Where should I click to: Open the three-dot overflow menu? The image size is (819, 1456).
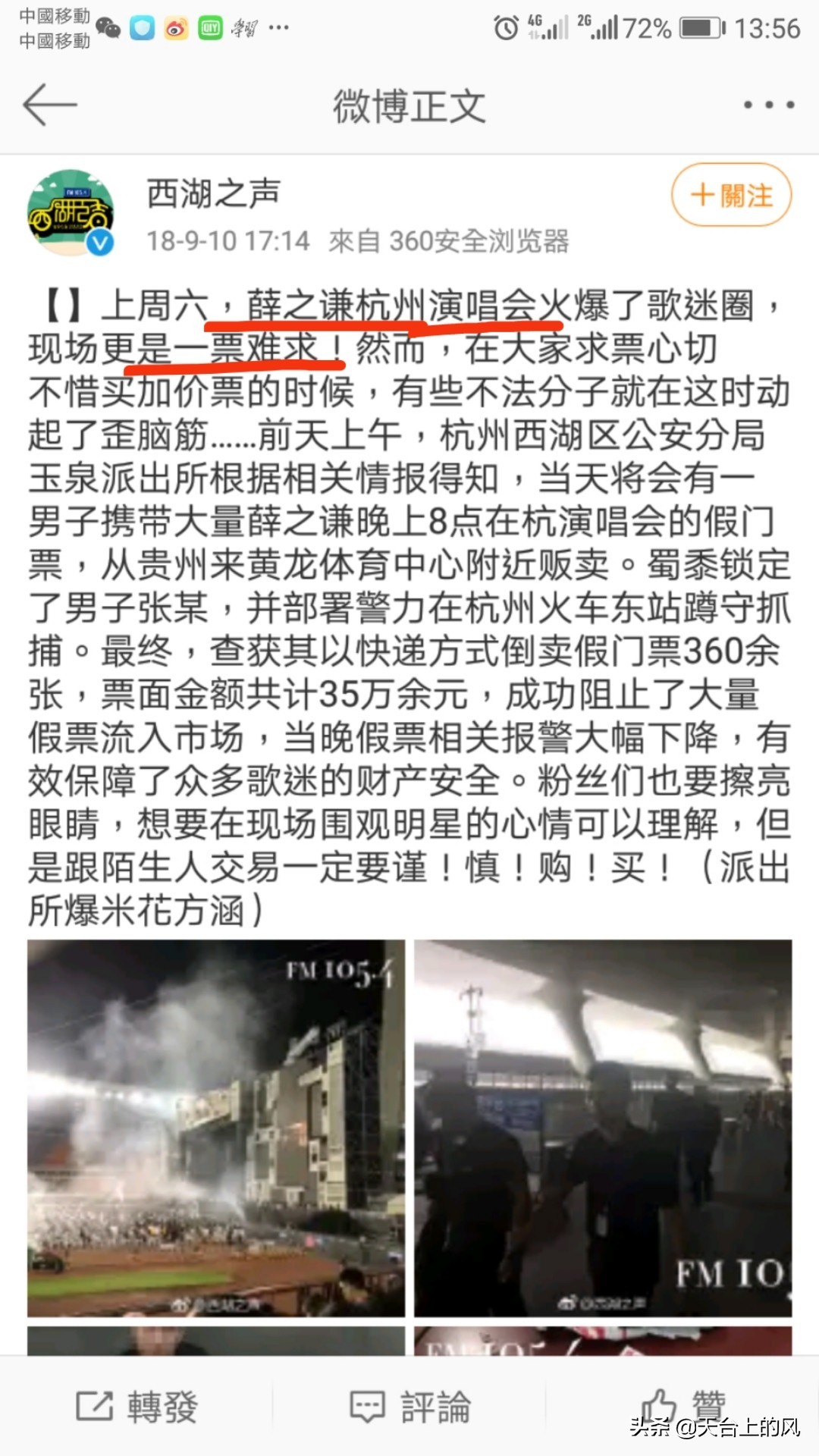click(x=768, y=105)
